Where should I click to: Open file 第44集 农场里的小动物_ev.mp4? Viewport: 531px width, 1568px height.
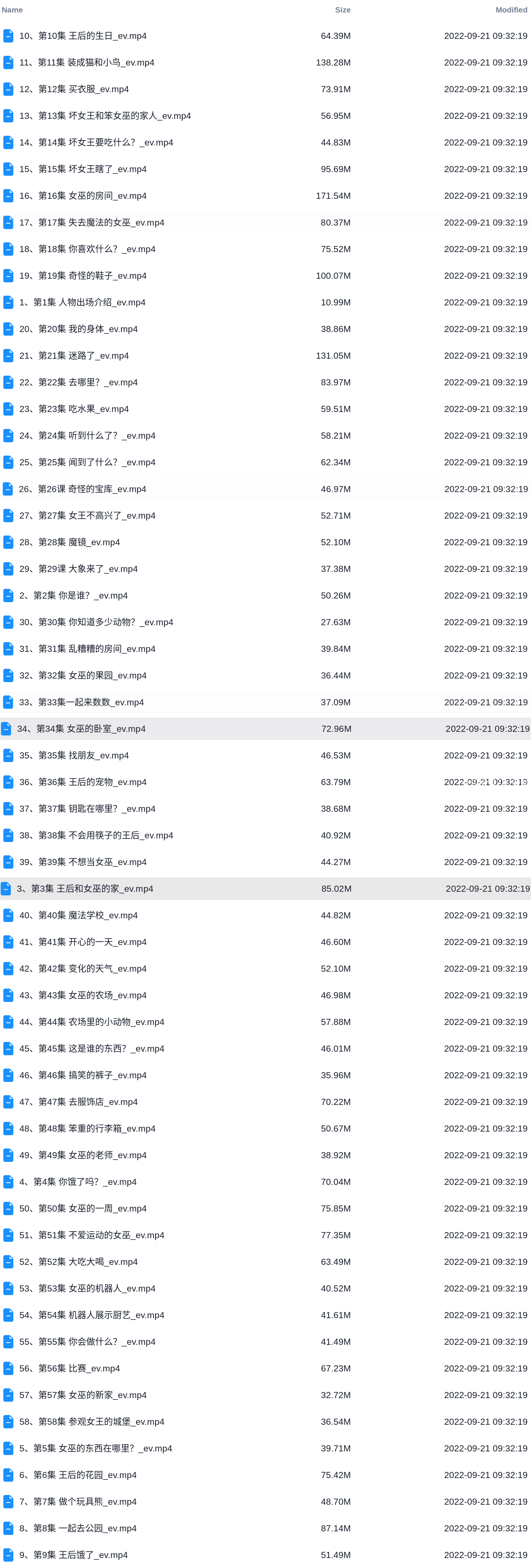(92, 1022)
